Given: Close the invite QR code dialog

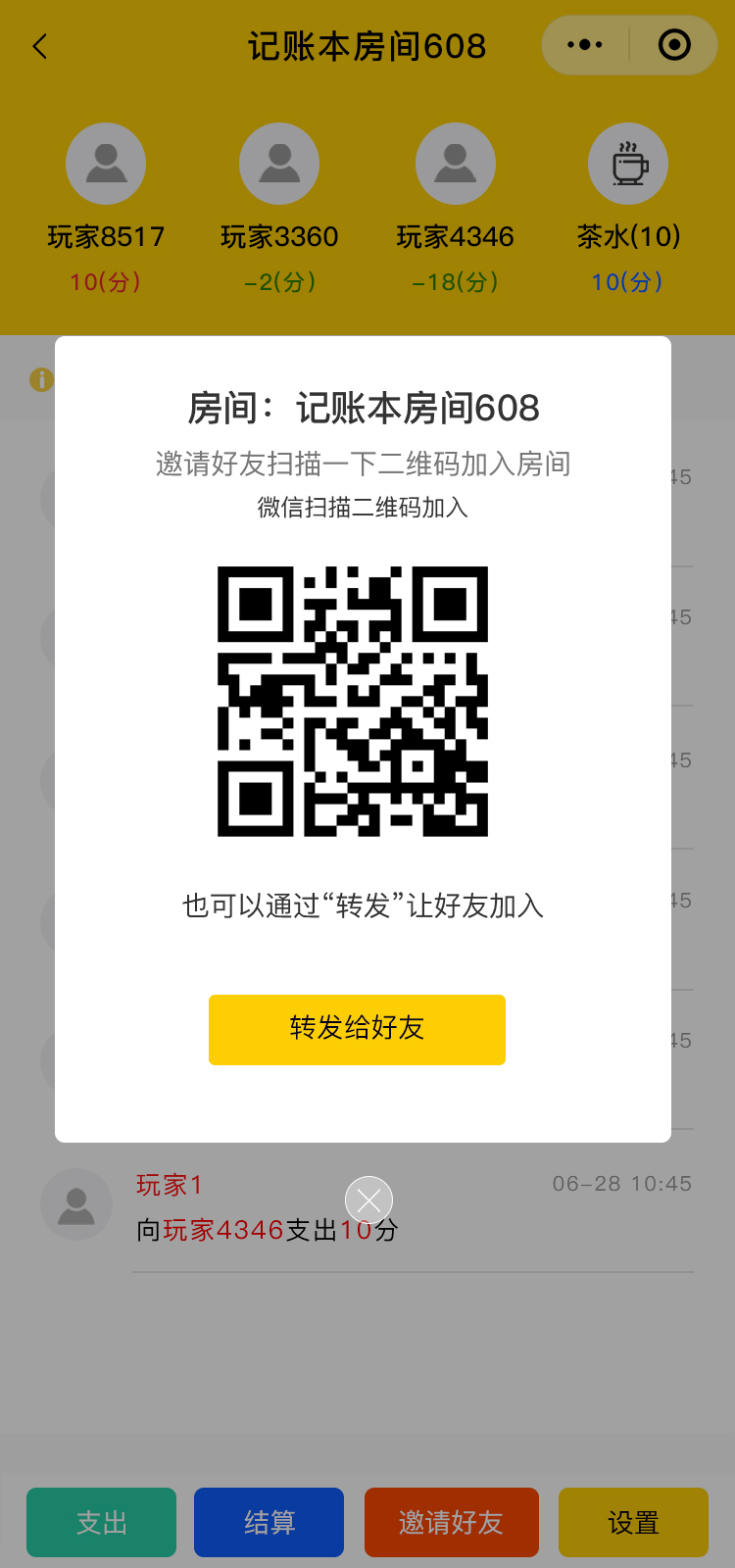Looking at the screenshot, I should tap(368, 1200).
